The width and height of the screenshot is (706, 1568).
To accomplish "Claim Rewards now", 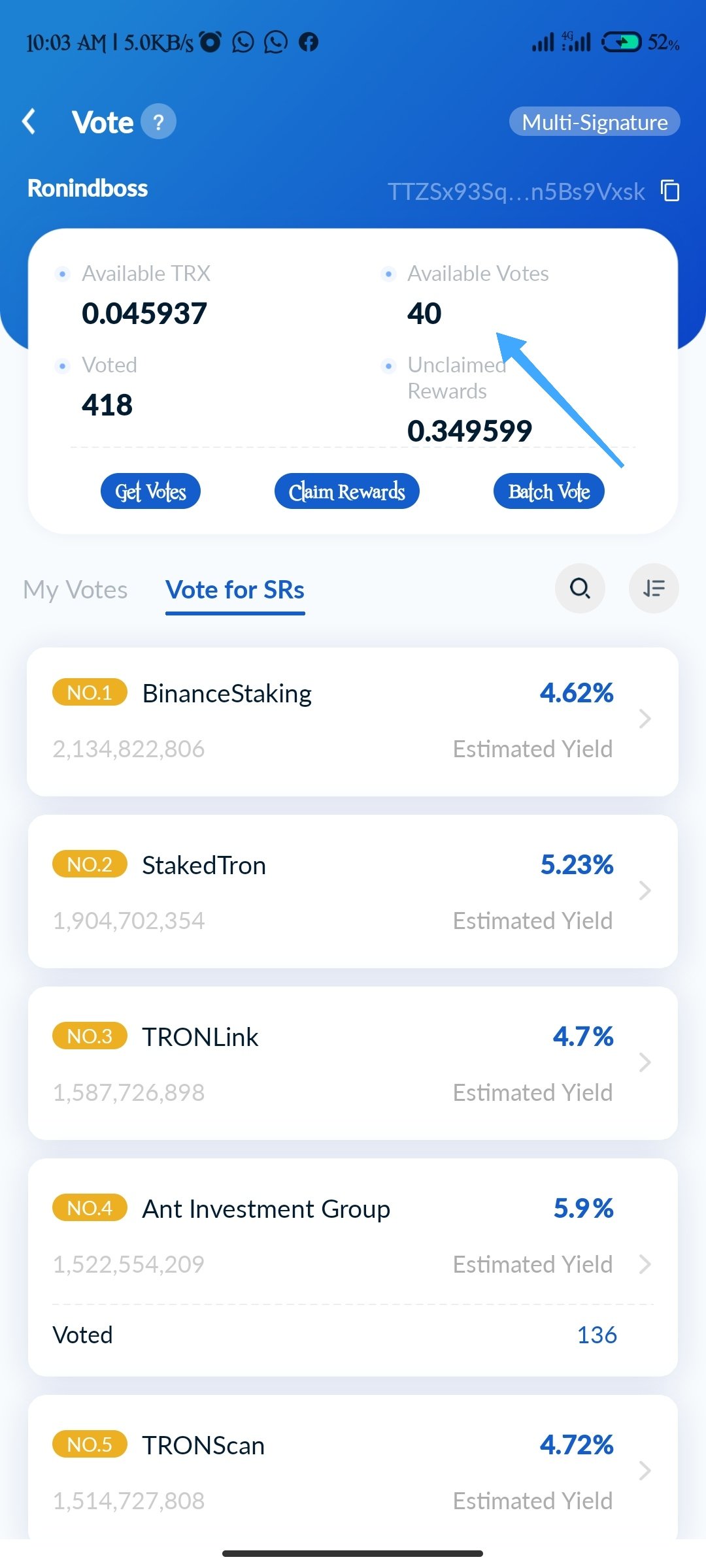I will pos(346,491).
